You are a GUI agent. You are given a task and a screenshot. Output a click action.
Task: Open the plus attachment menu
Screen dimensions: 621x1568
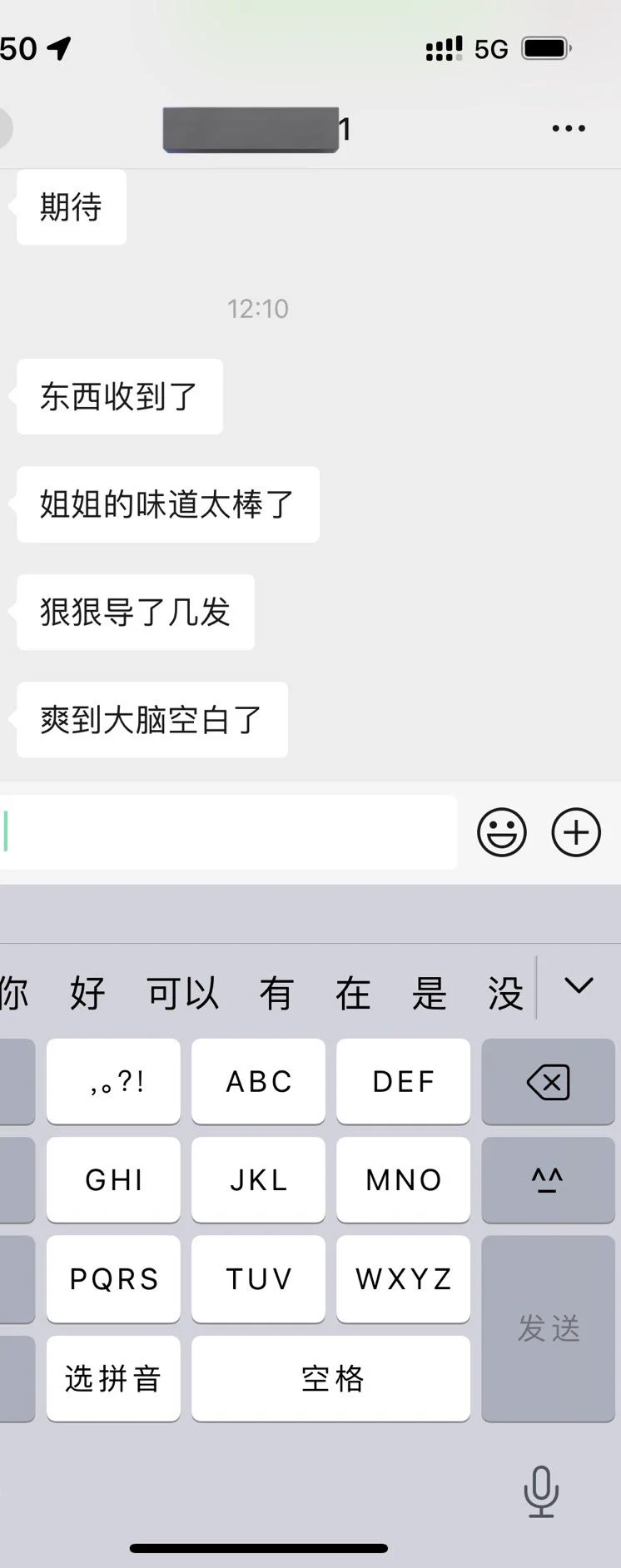[x=576, y=831]
